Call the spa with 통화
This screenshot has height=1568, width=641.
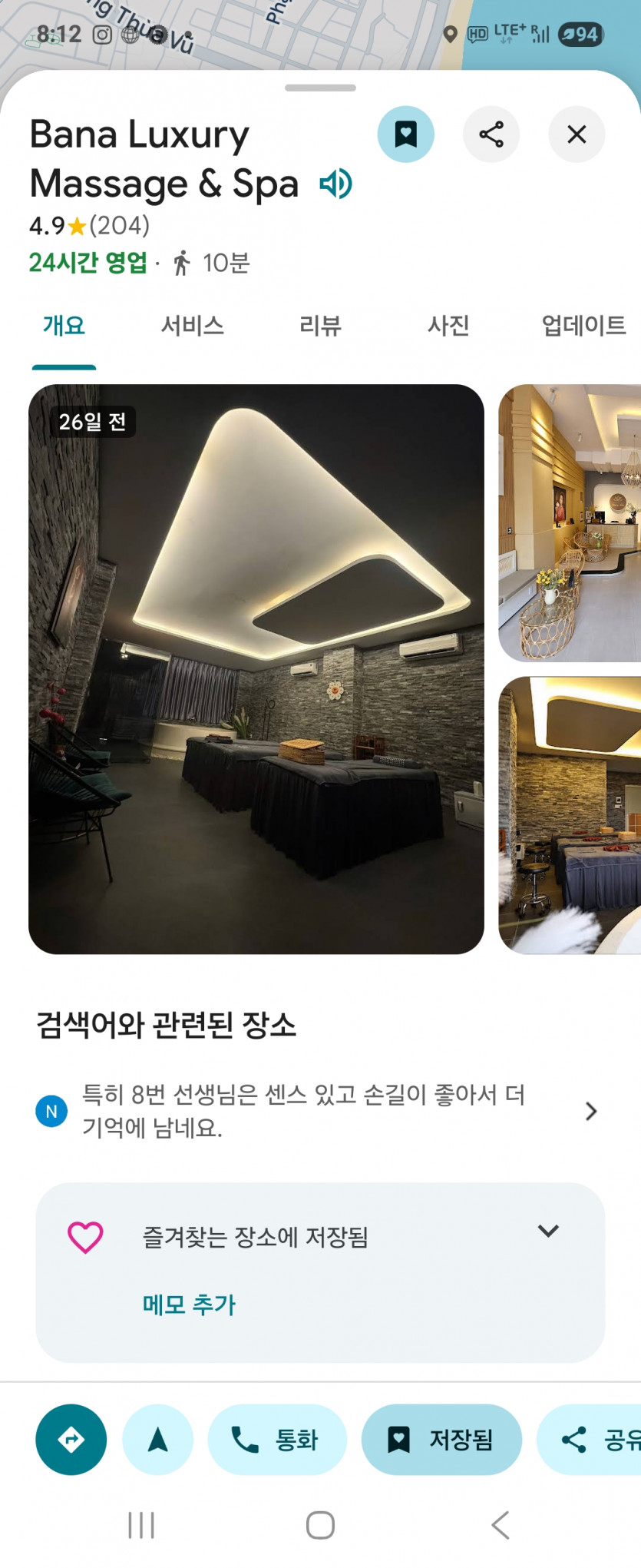coord(277,1439)
